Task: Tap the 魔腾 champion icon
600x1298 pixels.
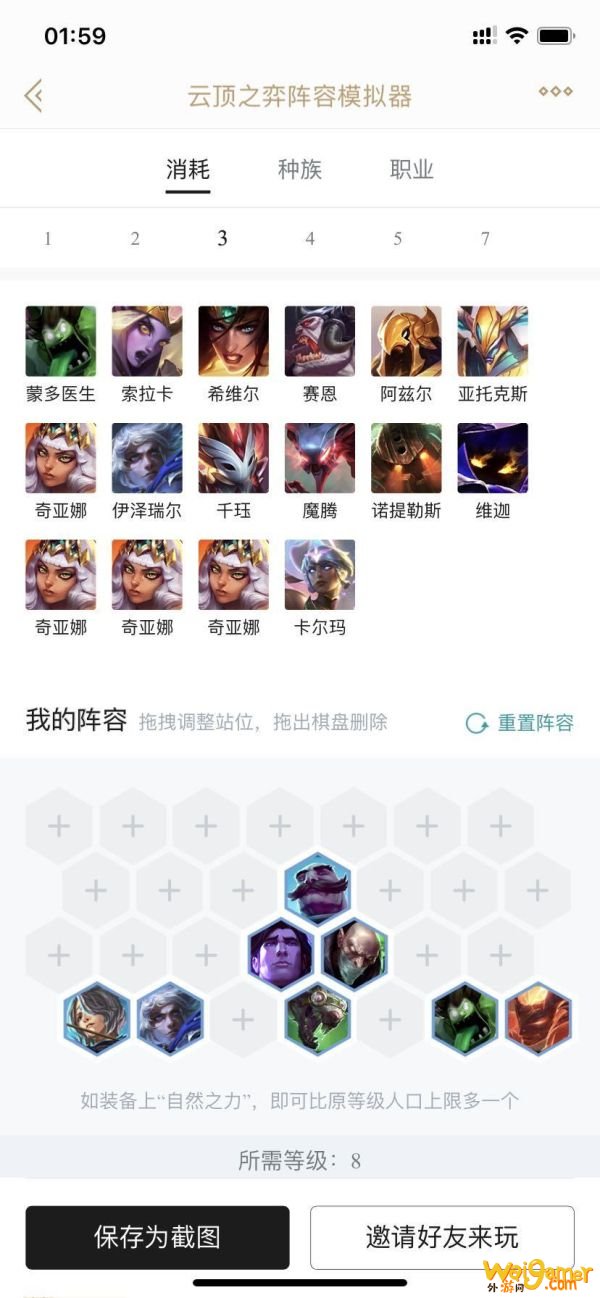Action: pos(320,458)
